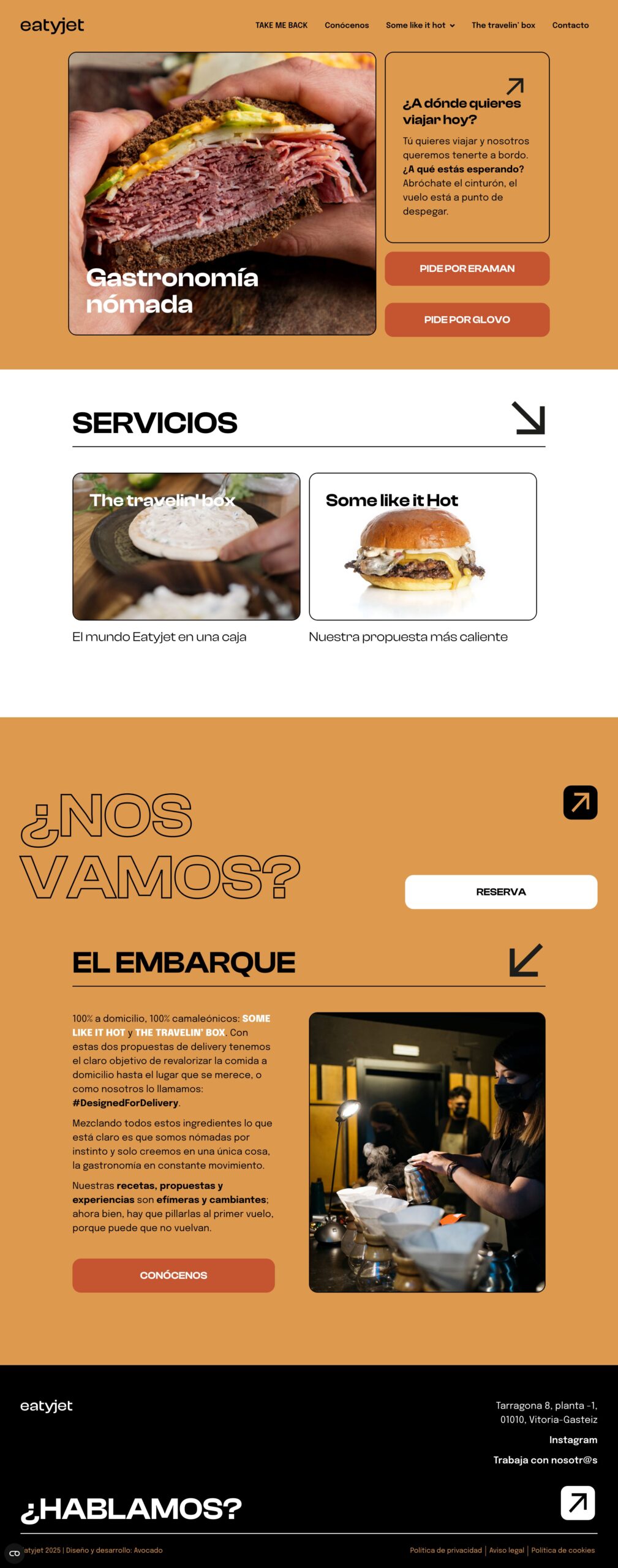618x1568 pixels.
Task: Tap the white arrow icon beside ¿HABLAMOS?
Action: coord(577,1502)
